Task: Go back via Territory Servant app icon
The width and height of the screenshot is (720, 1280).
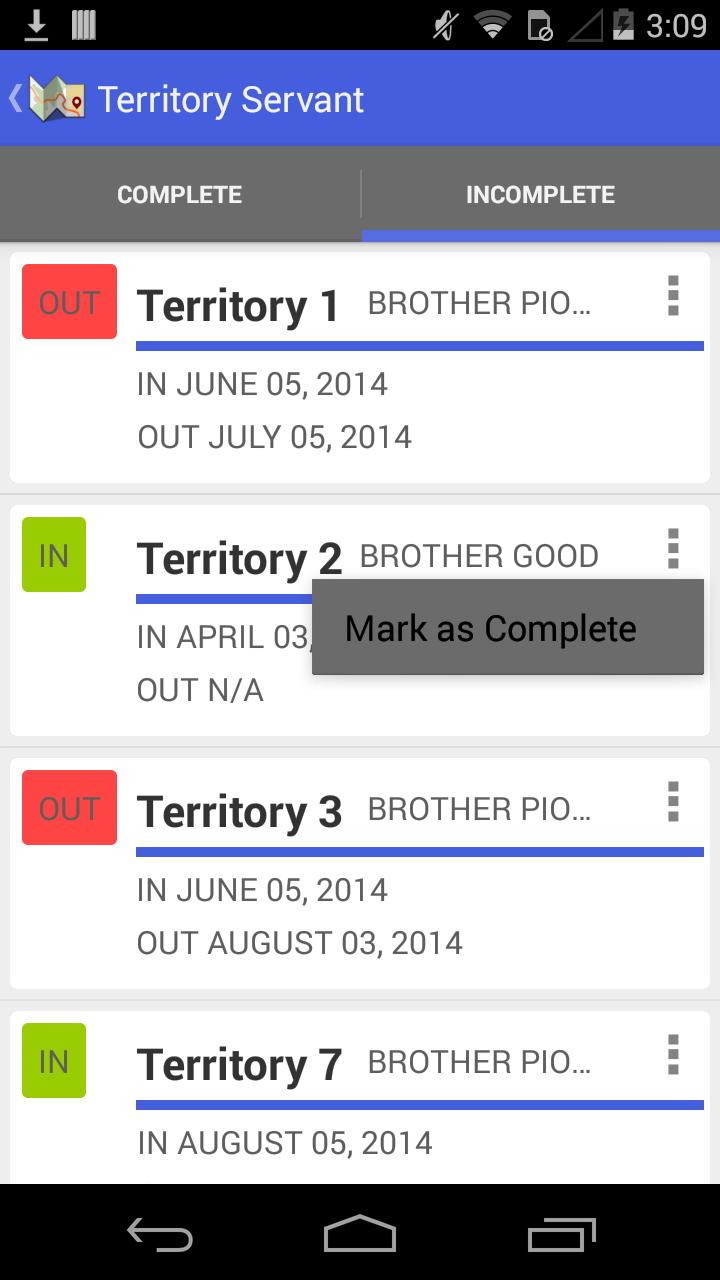Action: point(48,99)
